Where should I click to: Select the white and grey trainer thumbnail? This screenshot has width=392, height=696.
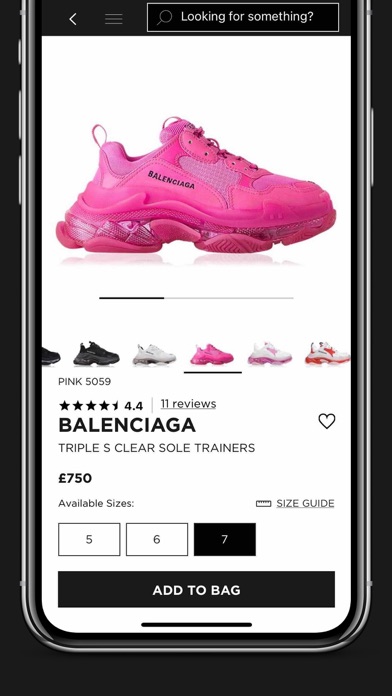[154, 355]
